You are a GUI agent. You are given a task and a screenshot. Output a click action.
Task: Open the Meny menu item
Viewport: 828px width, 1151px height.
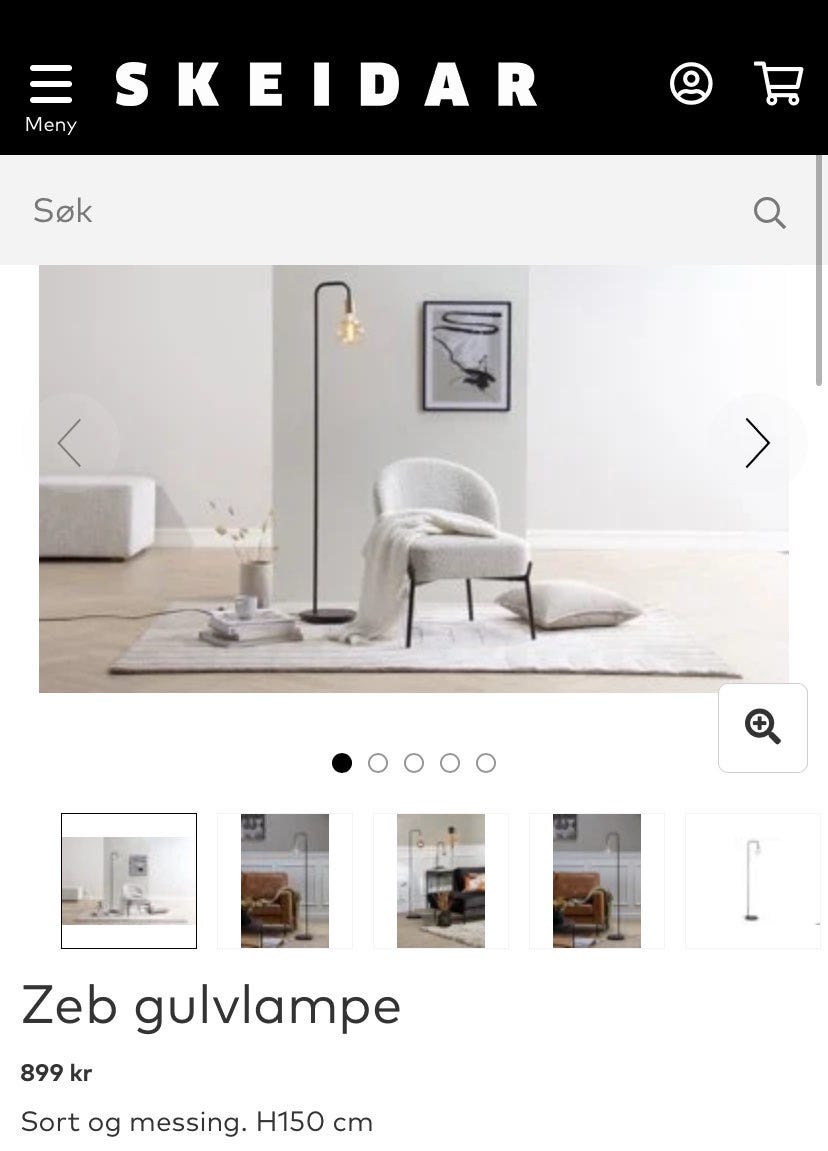50,95
